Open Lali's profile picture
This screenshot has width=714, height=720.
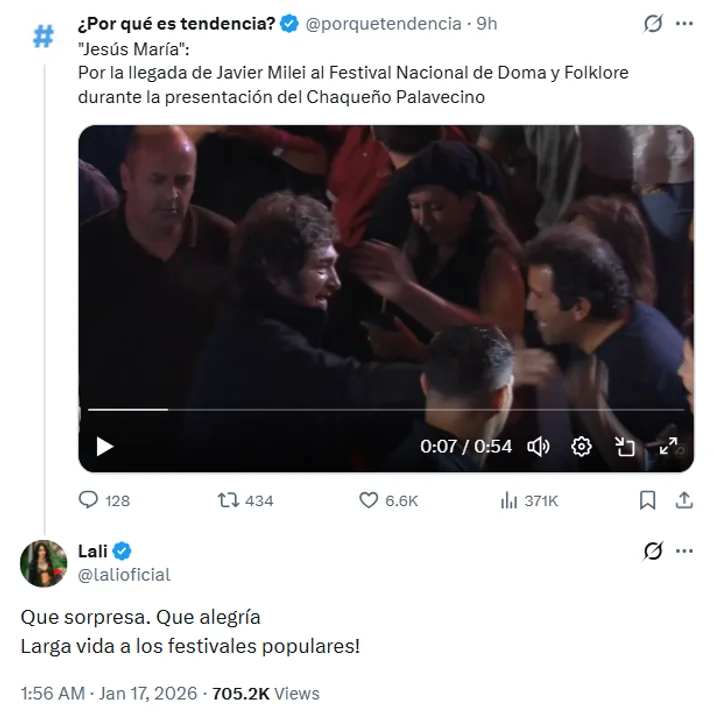point(43,563)
